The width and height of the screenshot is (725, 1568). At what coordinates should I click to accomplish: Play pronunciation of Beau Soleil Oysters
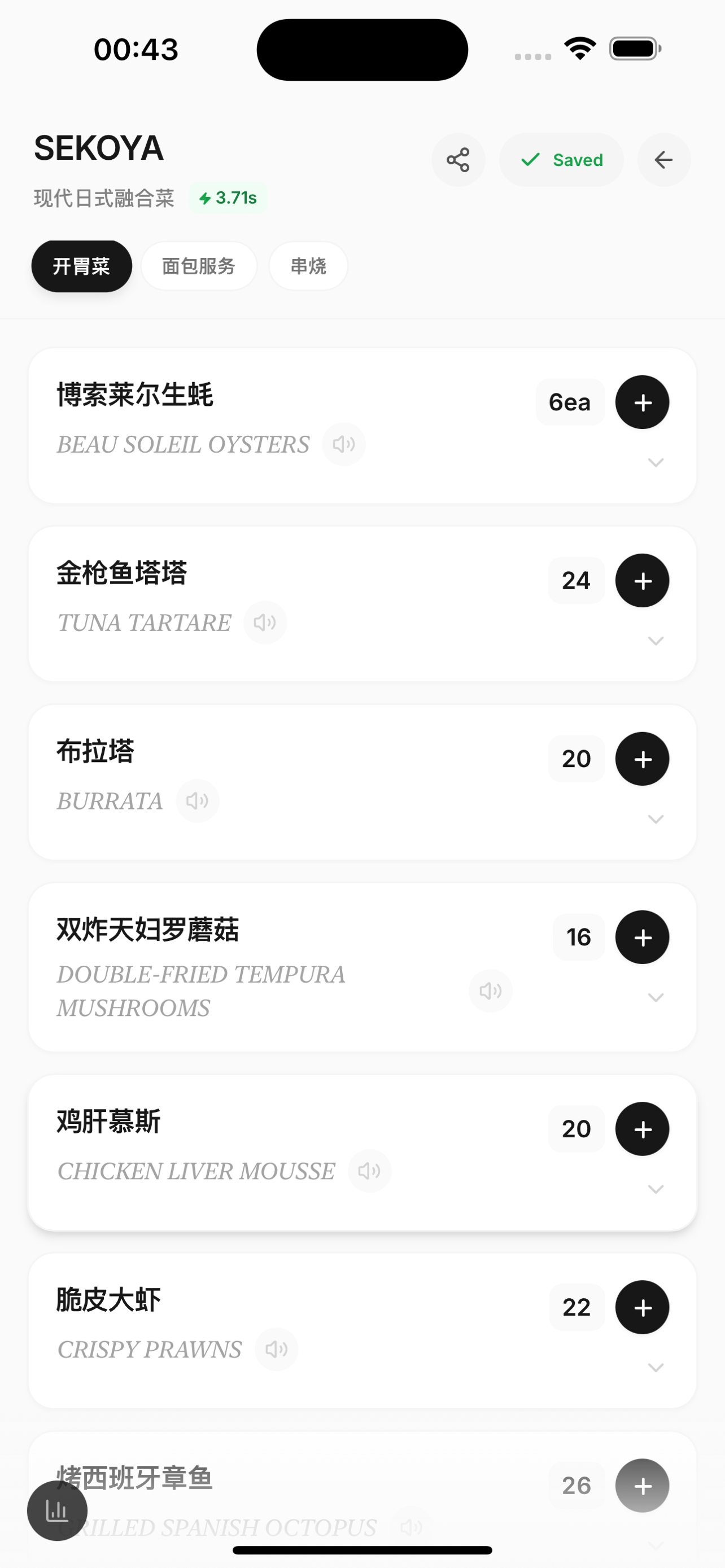tap(344, 444)
